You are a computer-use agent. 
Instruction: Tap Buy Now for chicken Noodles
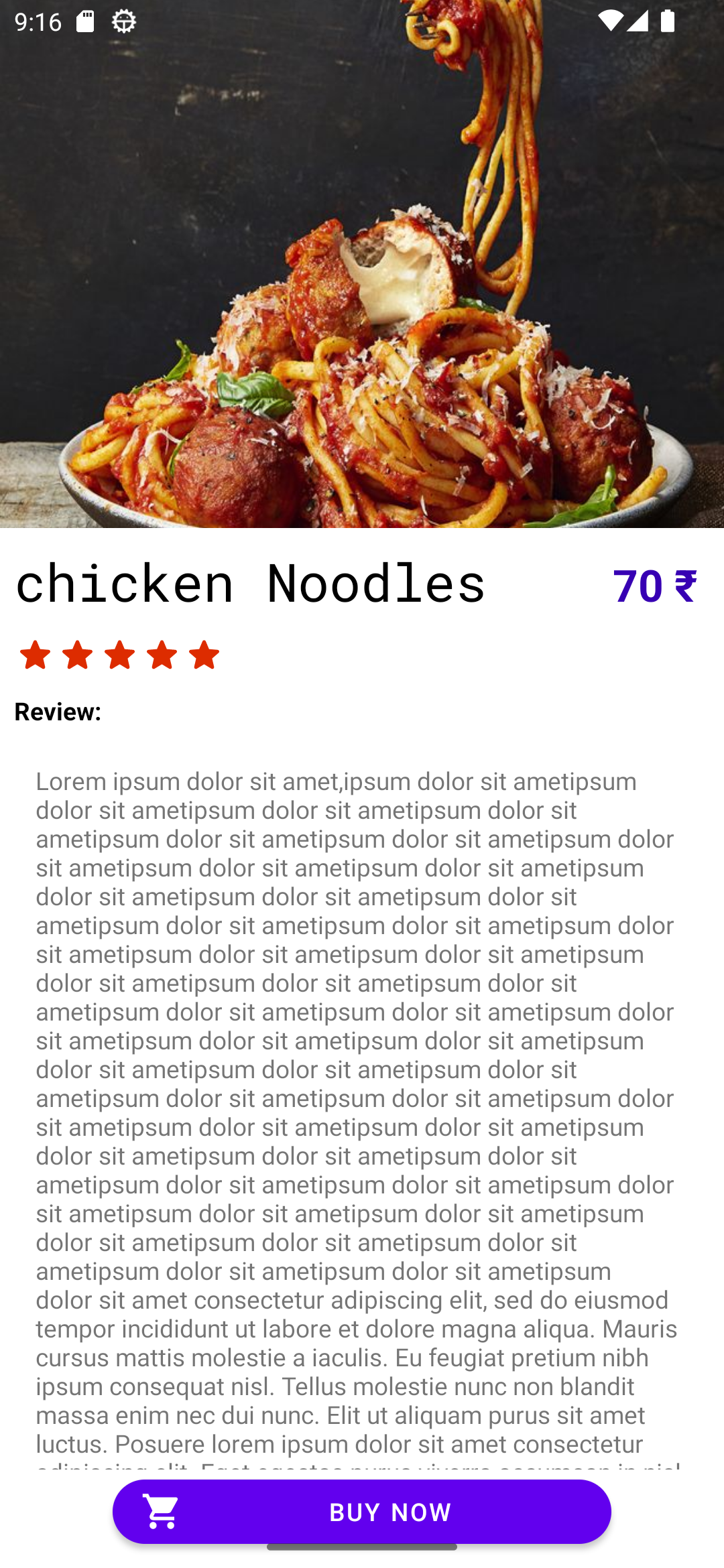point(362,1512)
